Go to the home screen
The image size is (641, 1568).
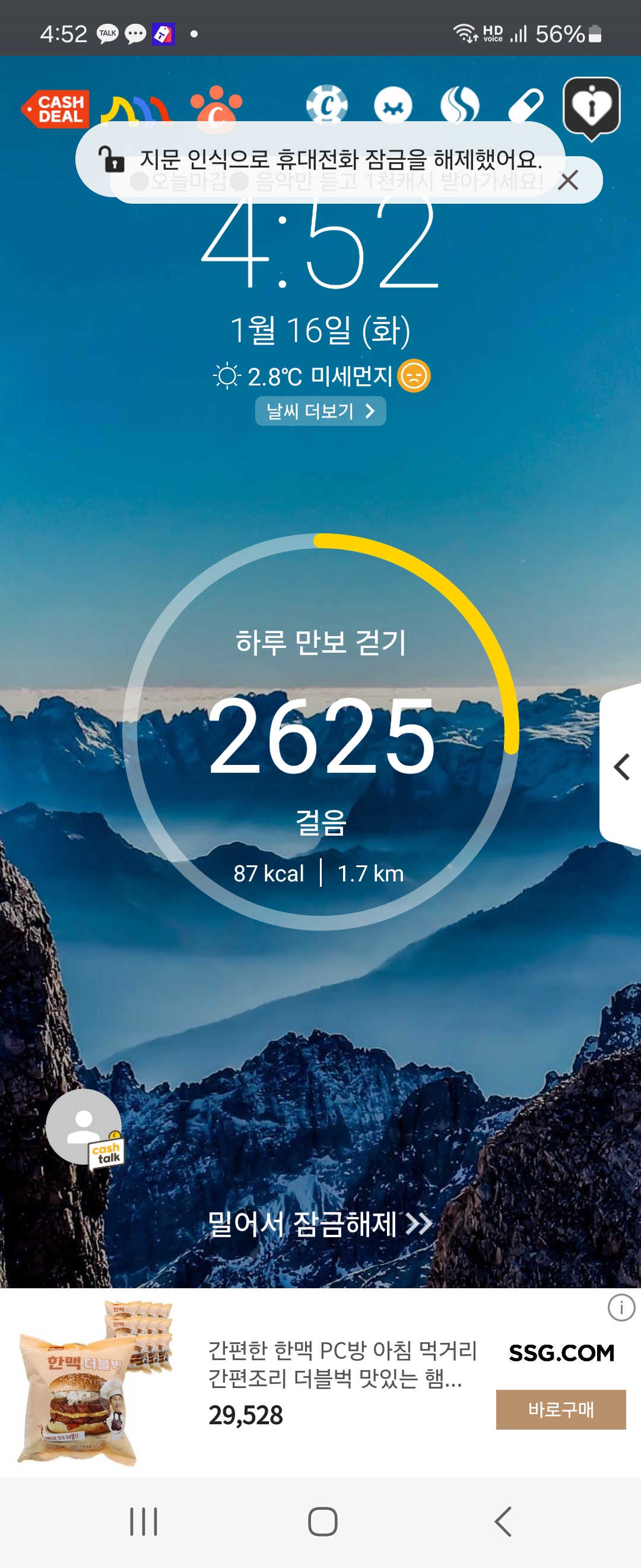tap(322, 1522)
